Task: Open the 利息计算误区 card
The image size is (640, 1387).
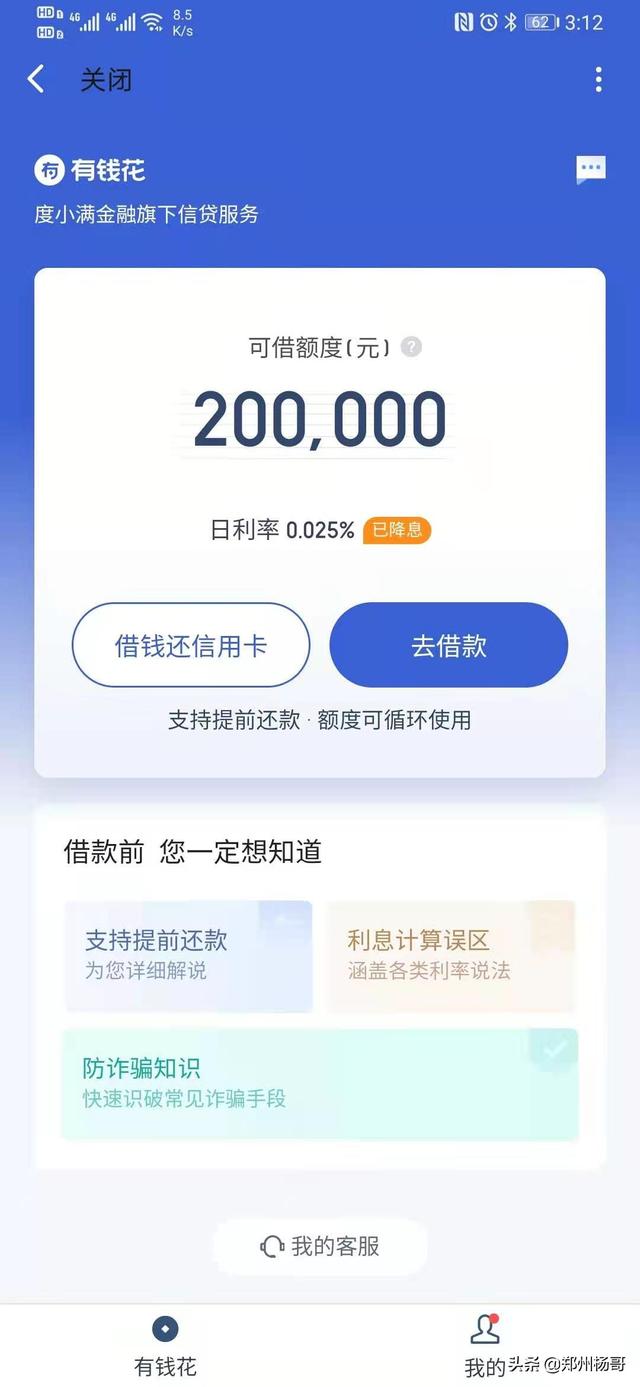Action: click(451, 955)
